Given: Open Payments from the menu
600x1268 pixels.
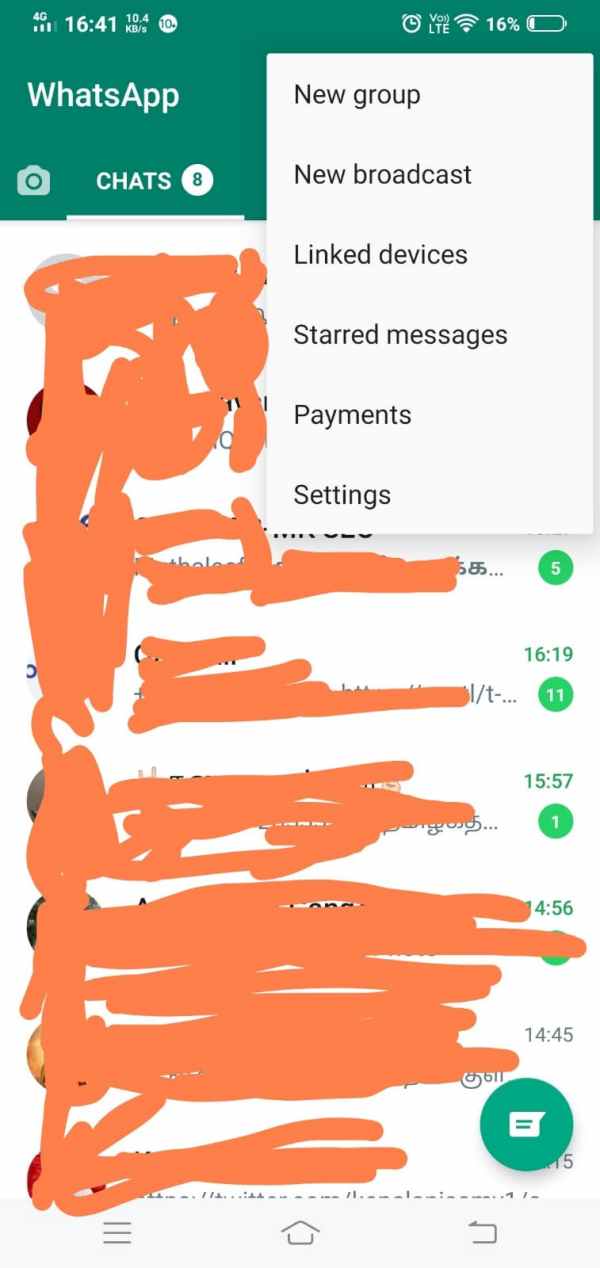Looking at the screenshot, I should pos(352,415).
